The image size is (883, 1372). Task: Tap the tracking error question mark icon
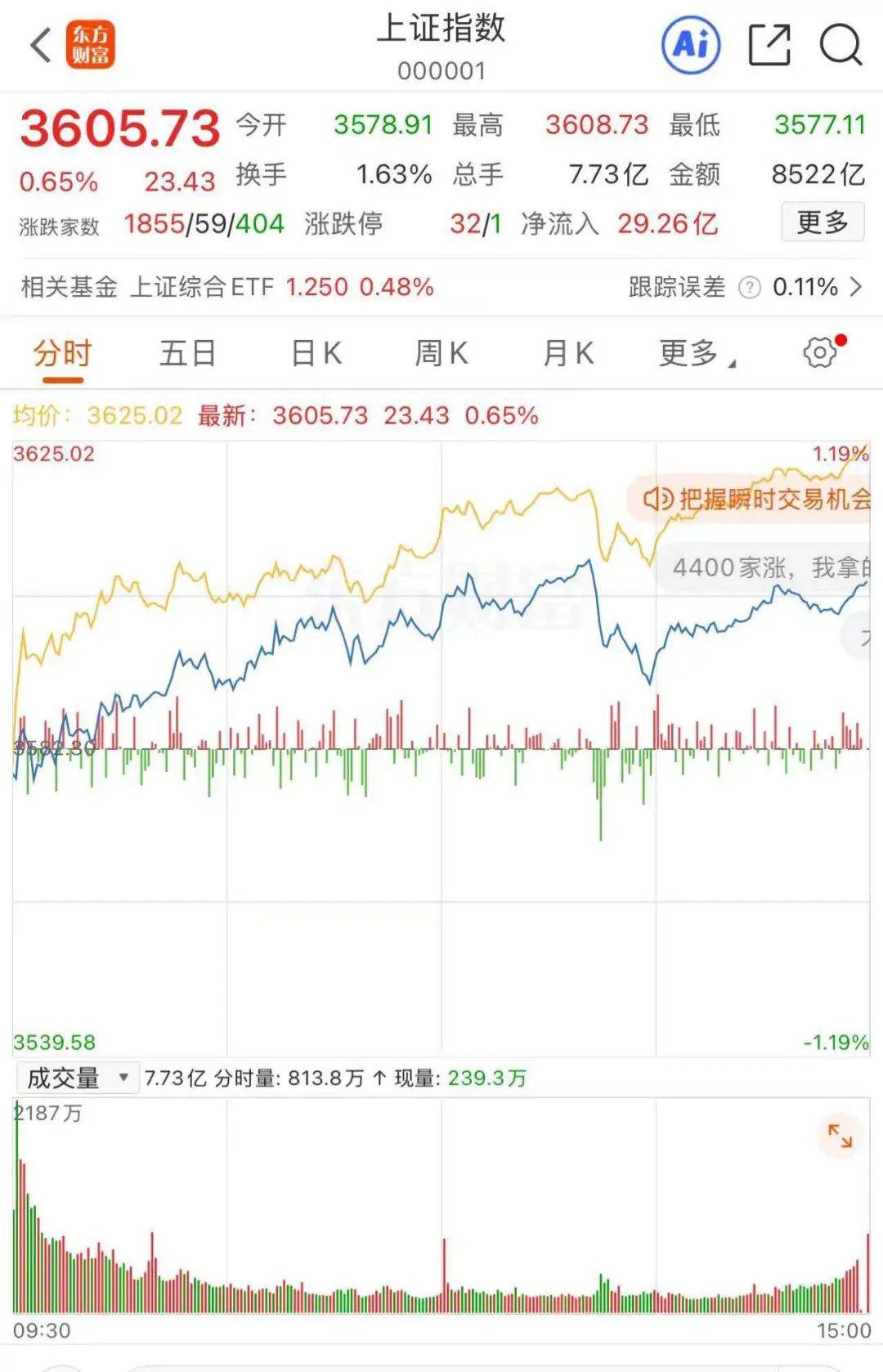pos(749,288)
